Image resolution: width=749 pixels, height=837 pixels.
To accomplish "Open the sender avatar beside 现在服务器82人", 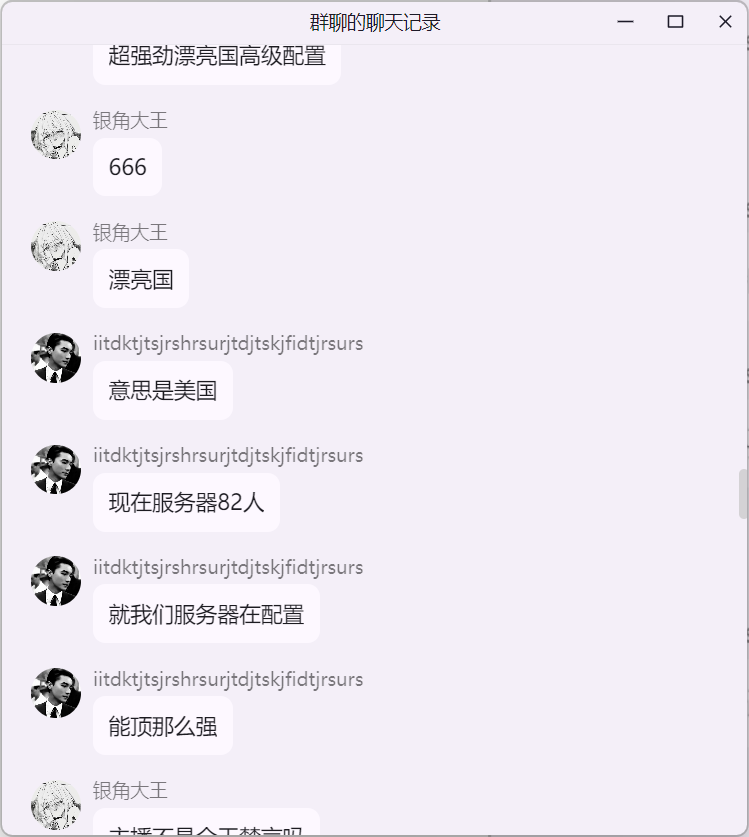I will (56, 470).
